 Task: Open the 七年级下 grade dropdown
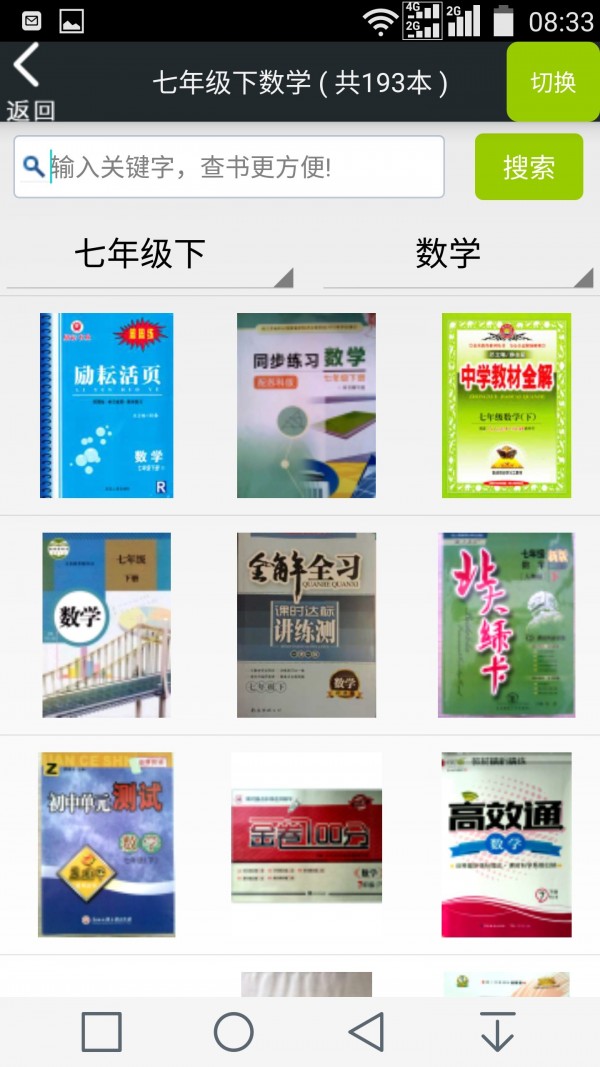(x=150, y=256)
